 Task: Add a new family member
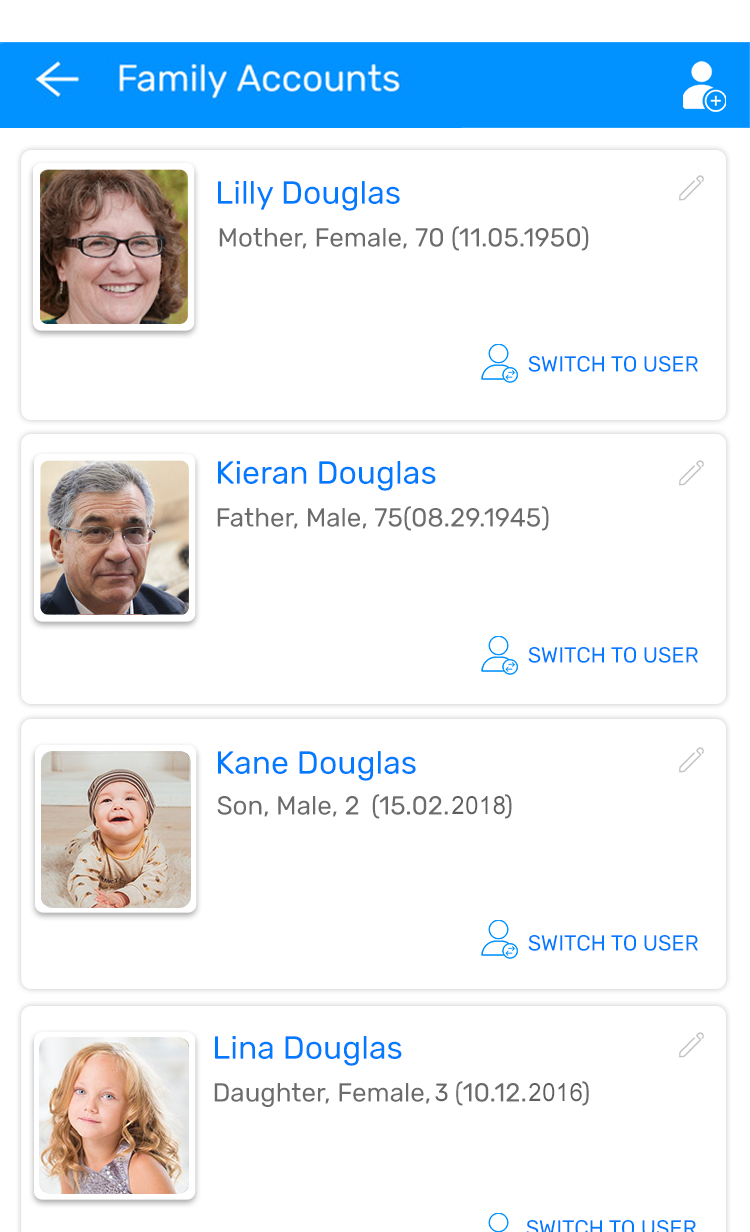point(703,86)
